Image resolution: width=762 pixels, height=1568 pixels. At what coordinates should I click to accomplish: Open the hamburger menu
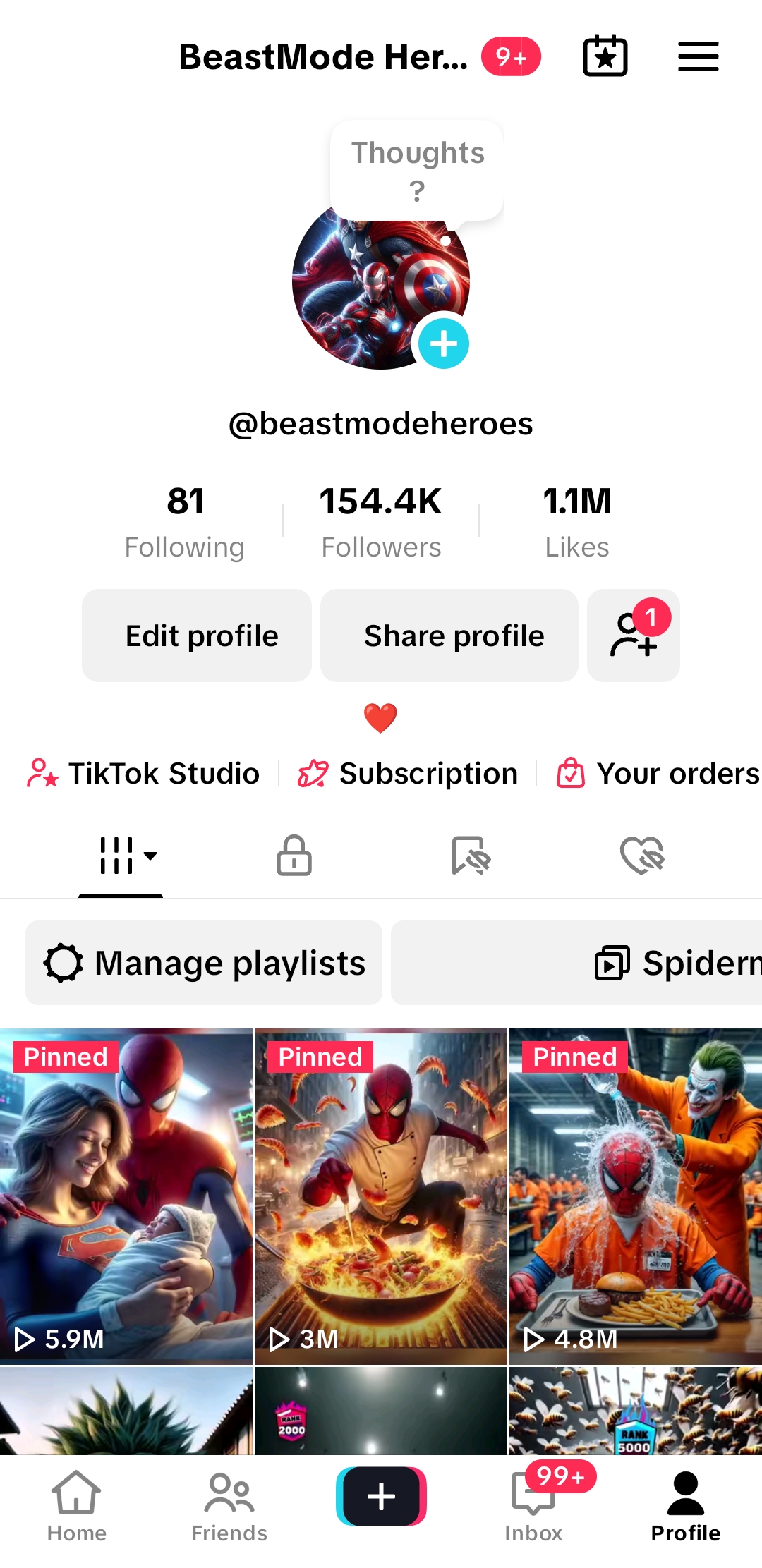click(x=698, y=56)
